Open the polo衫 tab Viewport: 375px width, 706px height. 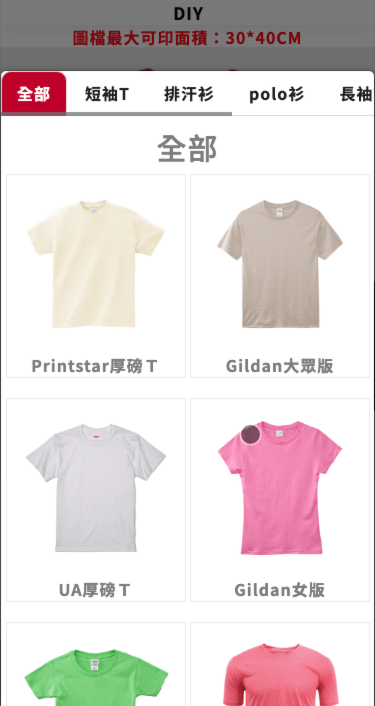(x=276, y=94)
